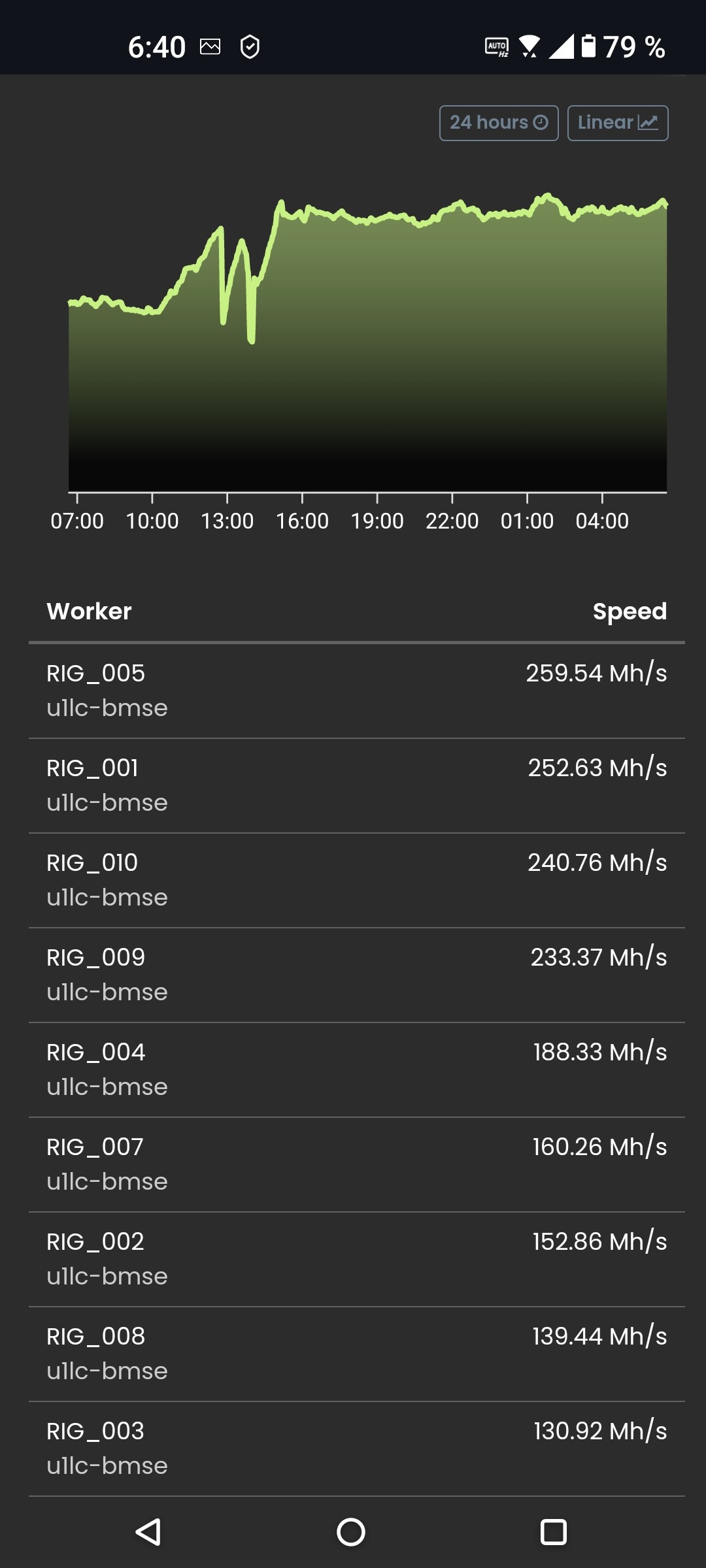The height and width of the screenshot is (1568, 706).
Task: View worker RIG_008 details
Action: [x=357, y=1354]
